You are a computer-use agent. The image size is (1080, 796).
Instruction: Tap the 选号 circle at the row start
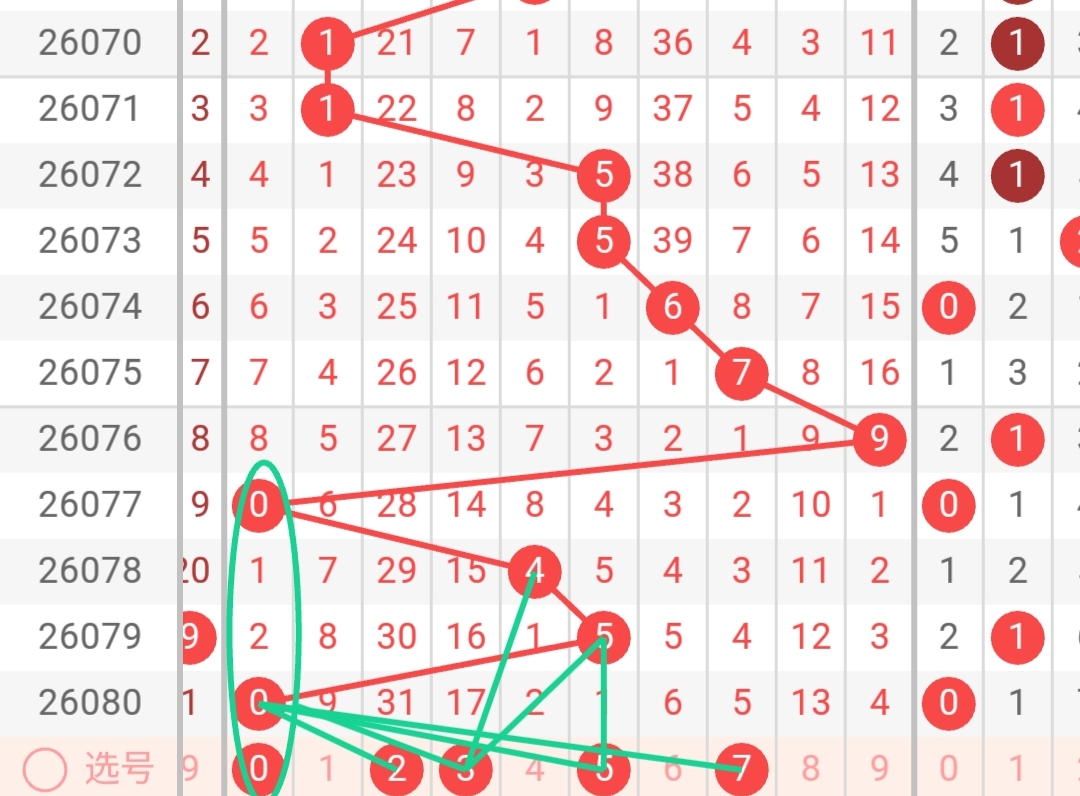pos(44,770)
